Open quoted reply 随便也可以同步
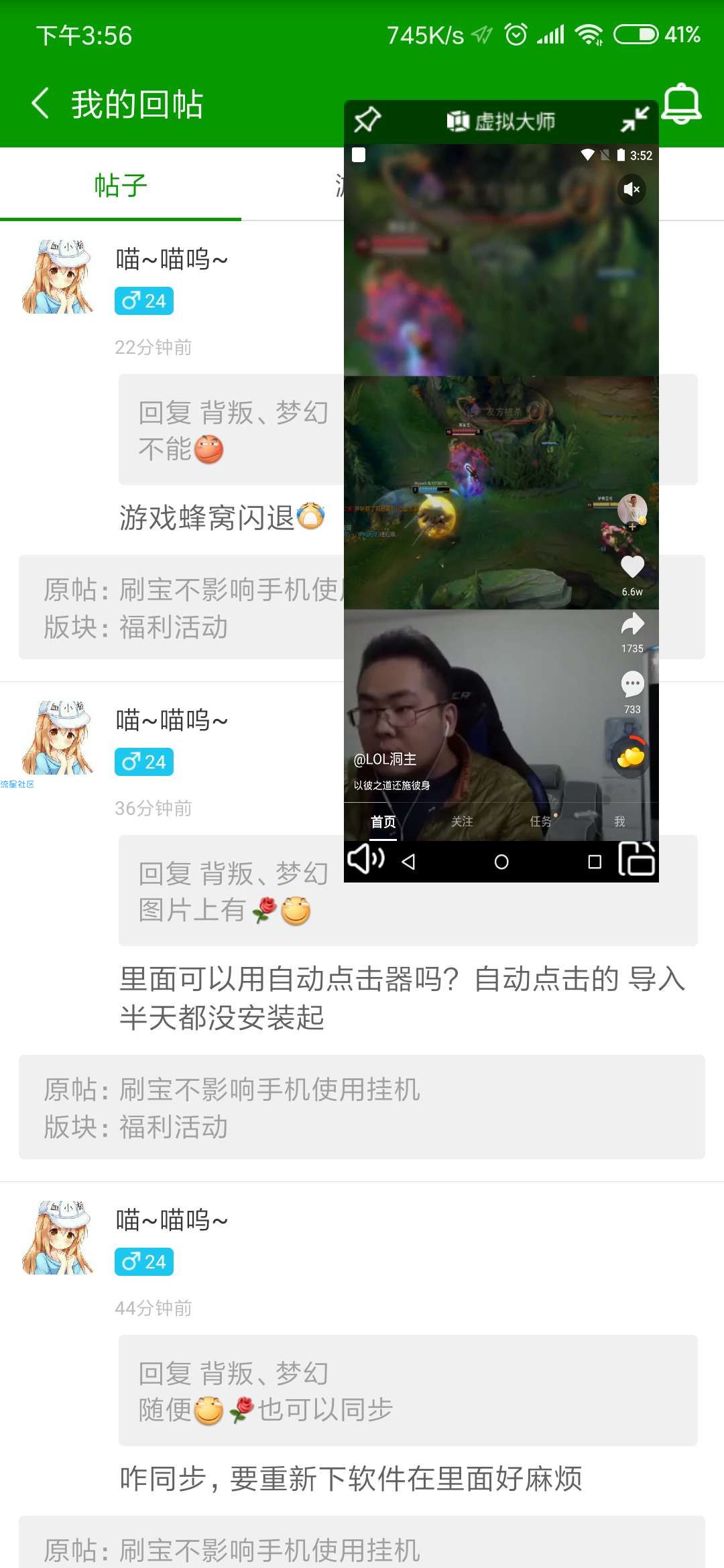The height and width of the screenshot is (1568, 724). click(408, 1391)
